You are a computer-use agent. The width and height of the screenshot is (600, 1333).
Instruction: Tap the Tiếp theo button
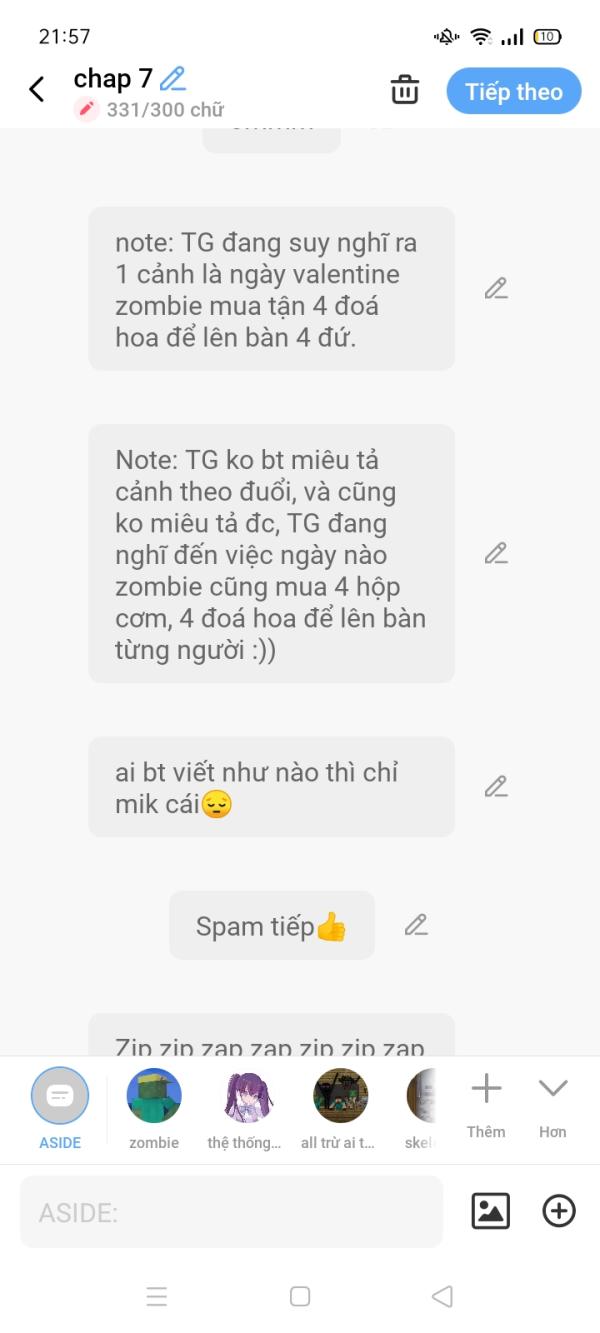click(x=513, y=92)
